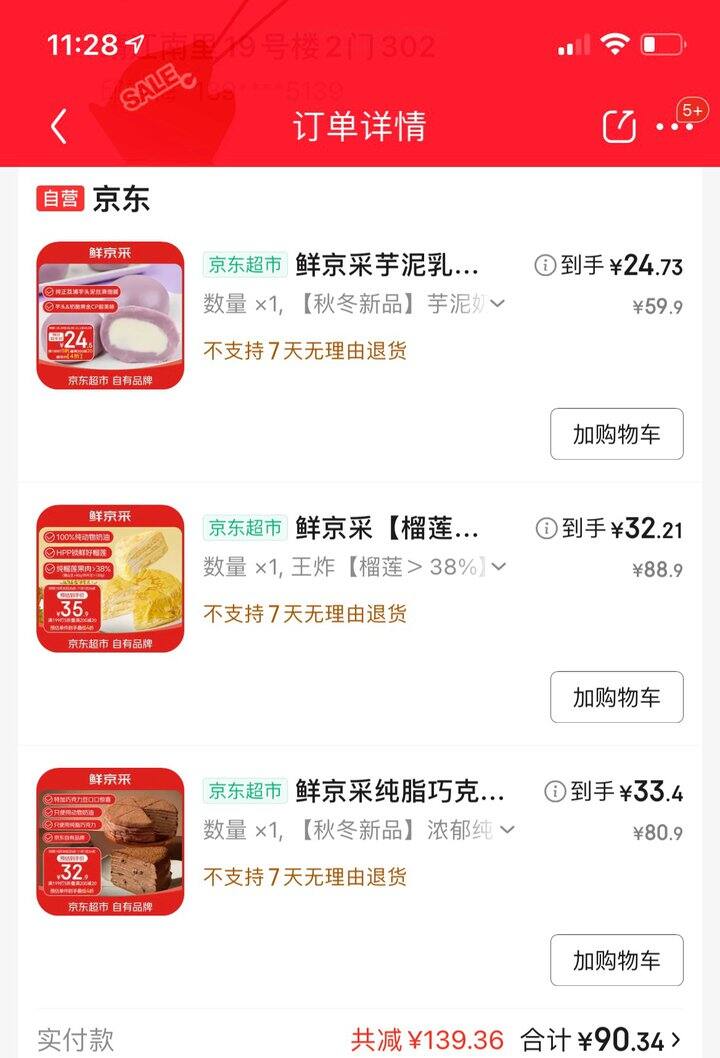
Task: Add the 榴莲 cake to the cart
Action: [616, 697]
